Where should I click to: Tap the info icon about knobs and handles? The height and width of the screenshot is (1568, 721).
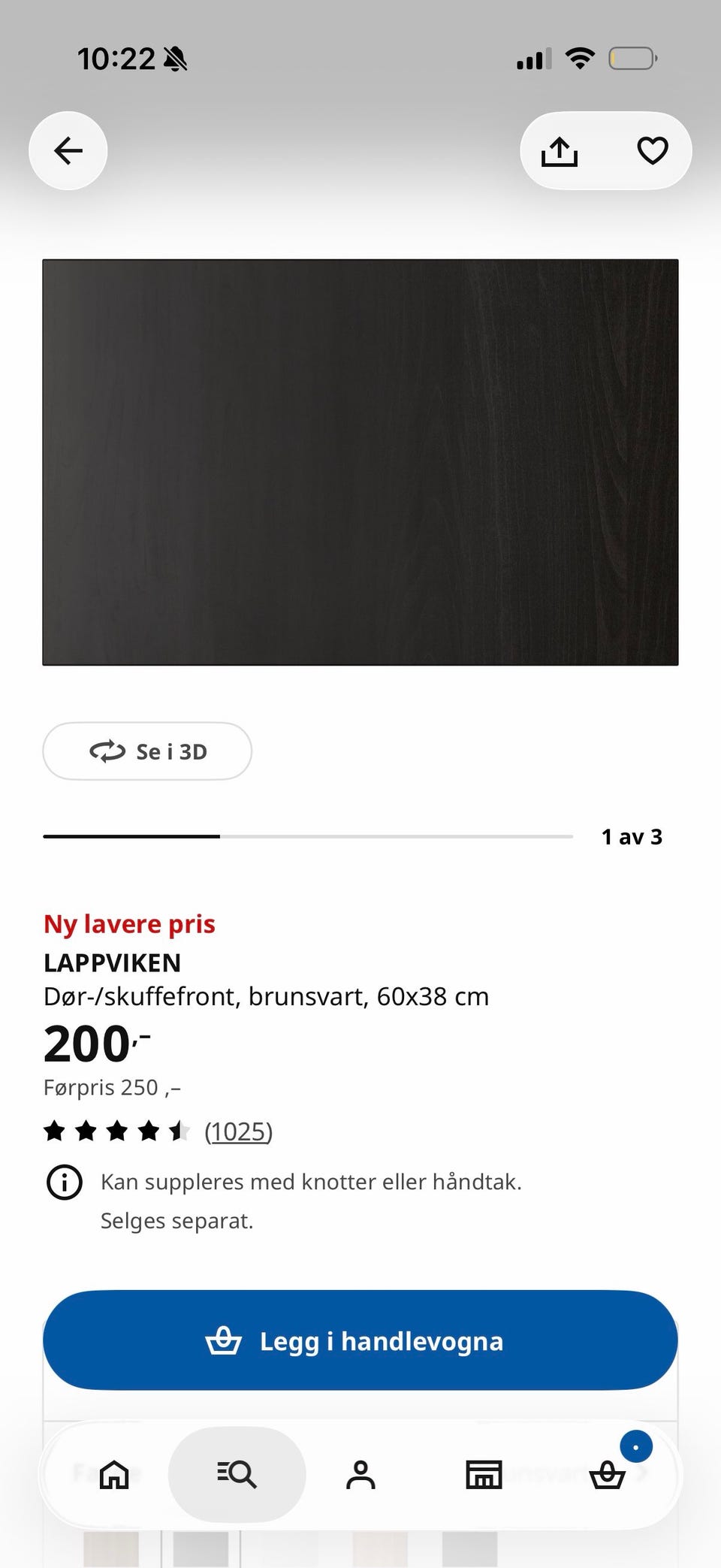click(x=65, y=1183)
